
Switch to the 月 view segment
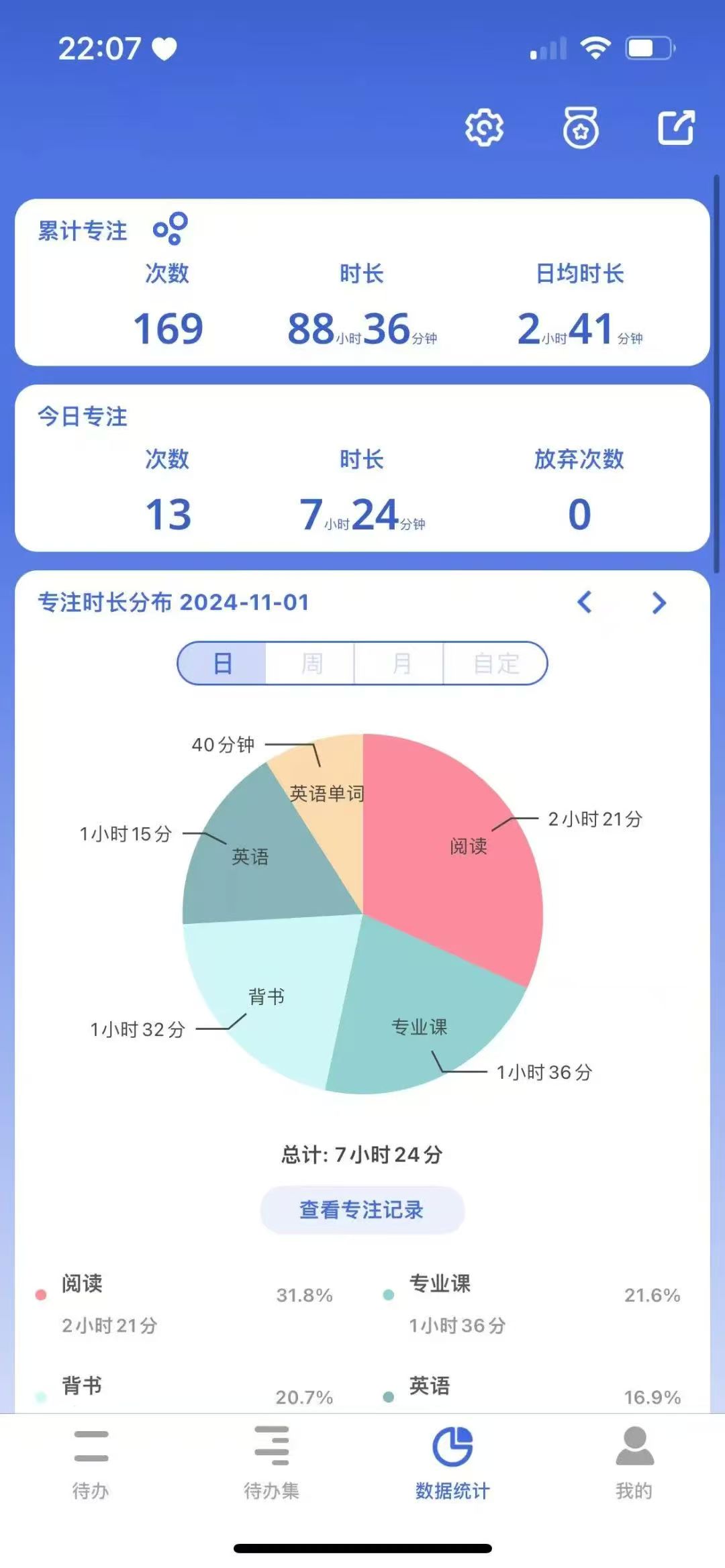[401, 664]
